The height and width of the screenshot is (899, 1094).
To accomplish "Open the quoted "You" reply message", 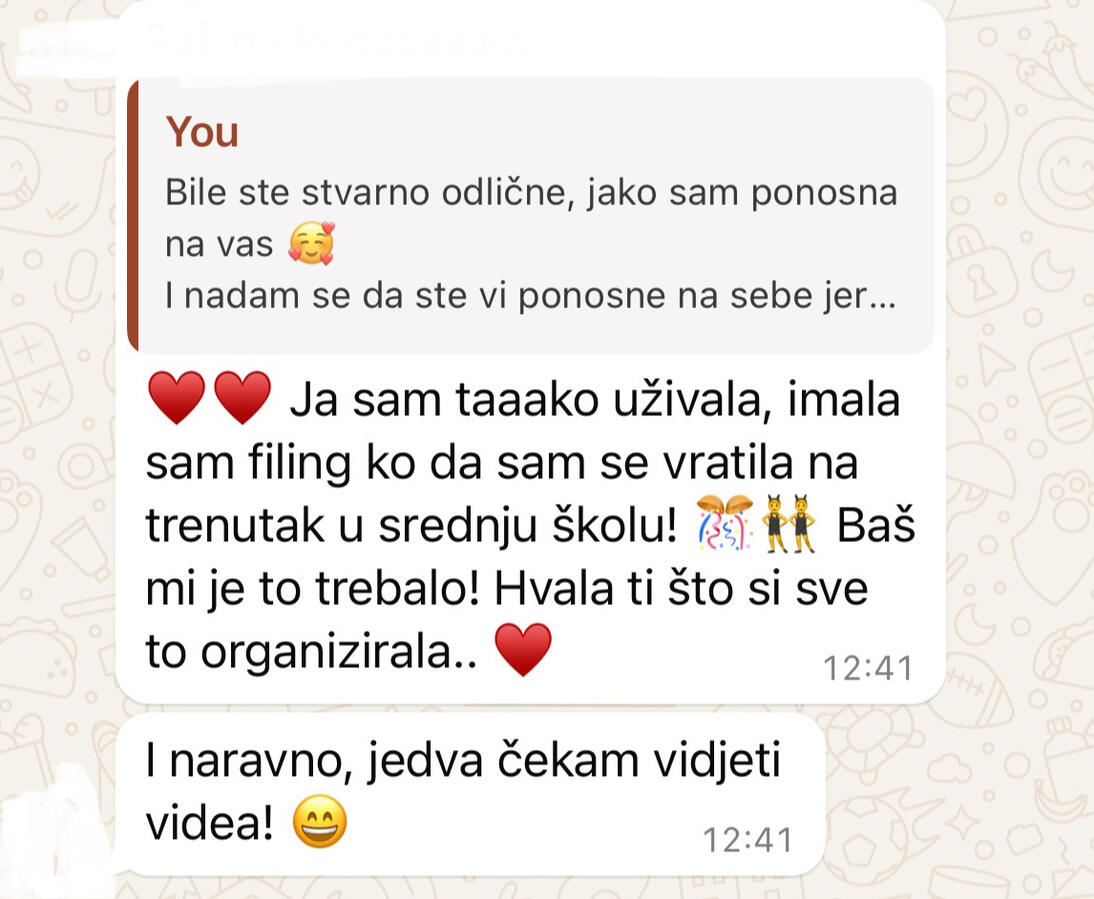I will point(531,215).
